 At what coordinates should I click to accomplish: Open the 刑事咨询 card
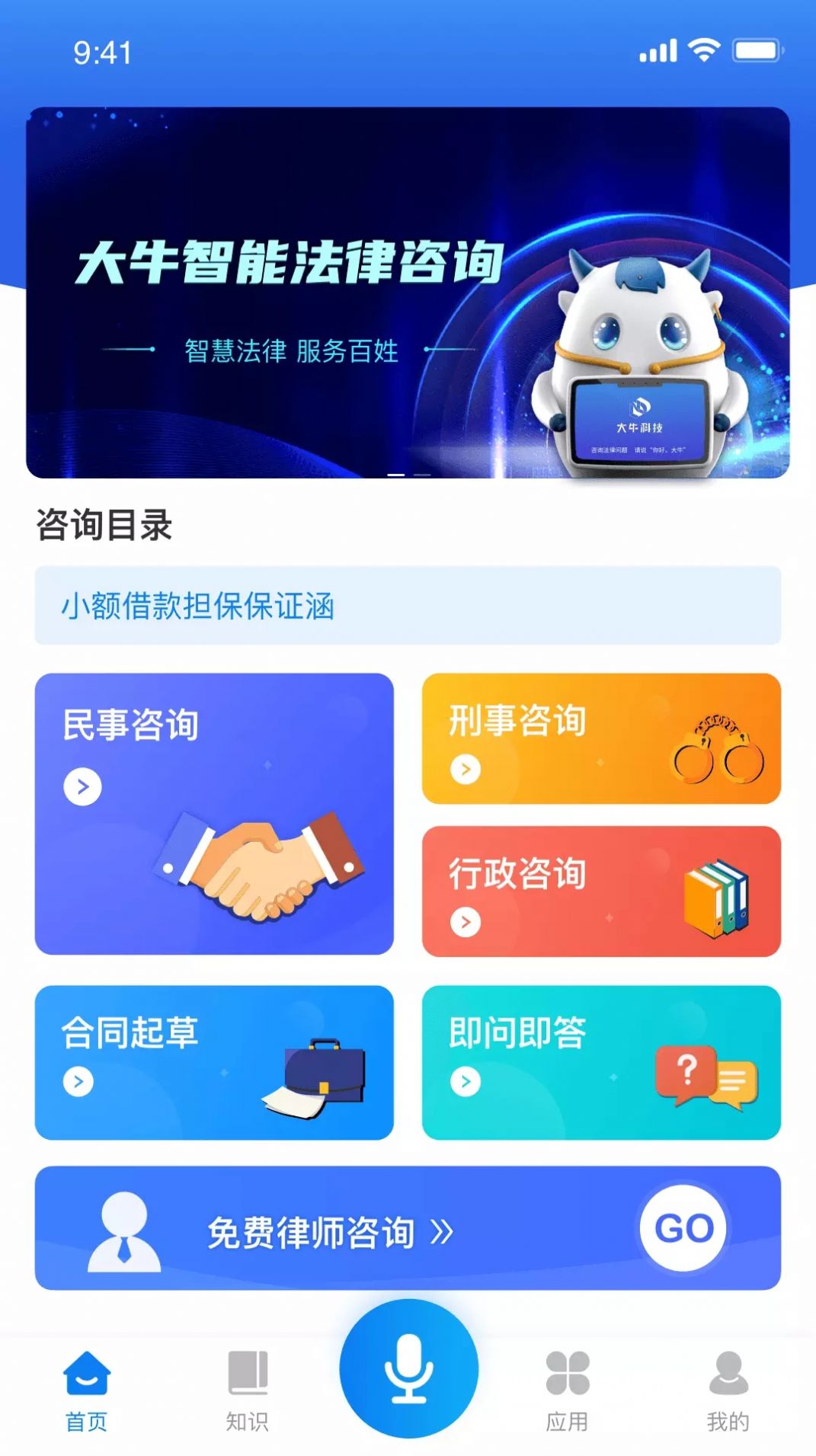point(601,738)
